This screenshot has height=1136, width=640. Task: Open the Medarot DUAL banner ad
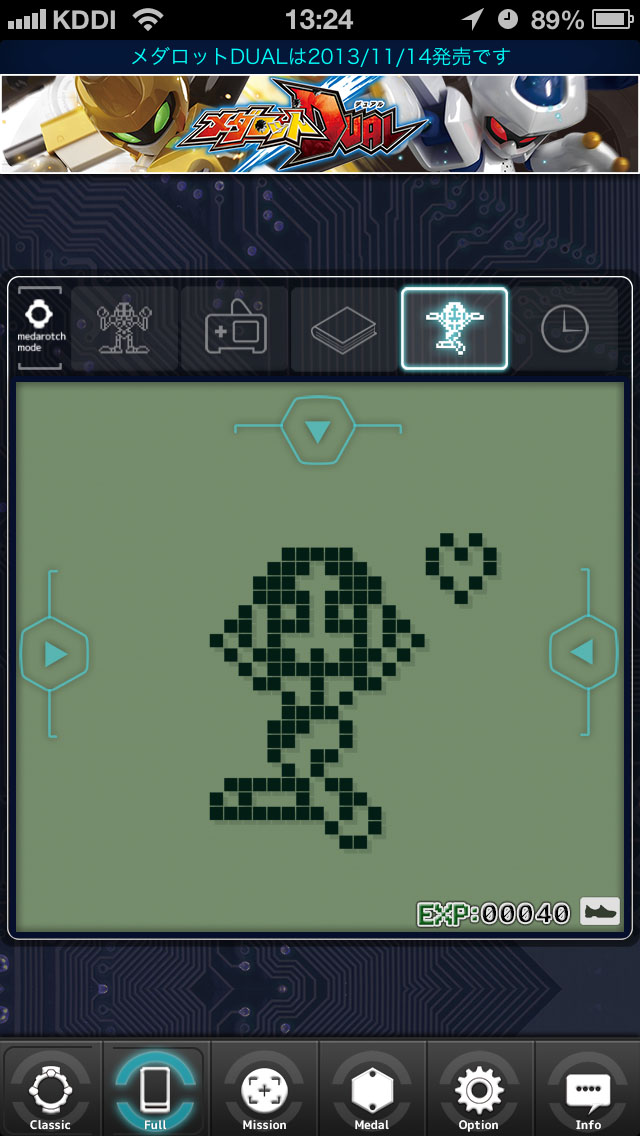point(320,123)
